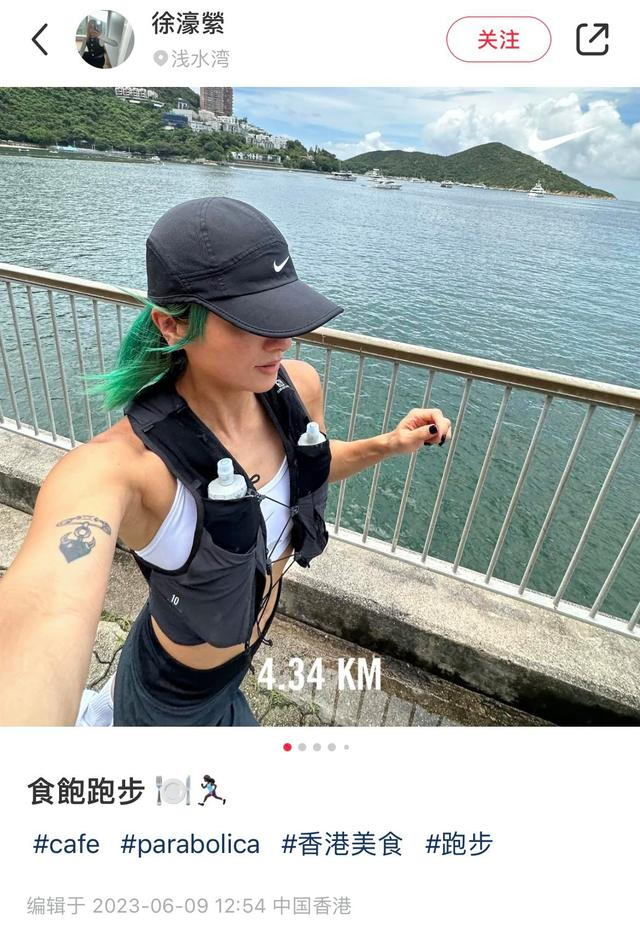Screen dimensions: 640x929
Task: Browse the #香港美食 hashtag
Action: pyautogui.click(x=342, y=844)
